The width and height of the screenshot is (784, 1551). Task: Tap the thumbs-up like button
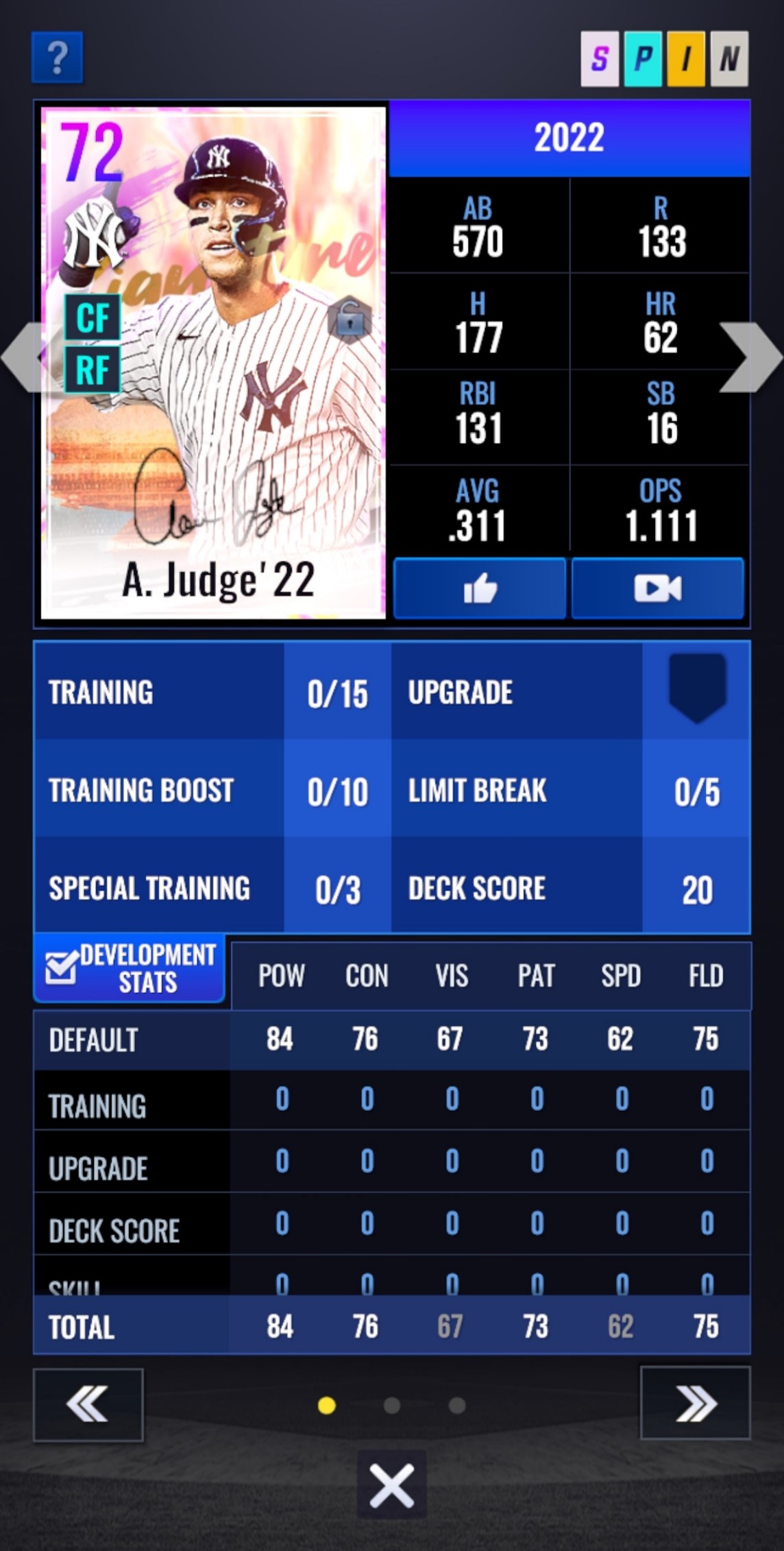click(480, 588)
